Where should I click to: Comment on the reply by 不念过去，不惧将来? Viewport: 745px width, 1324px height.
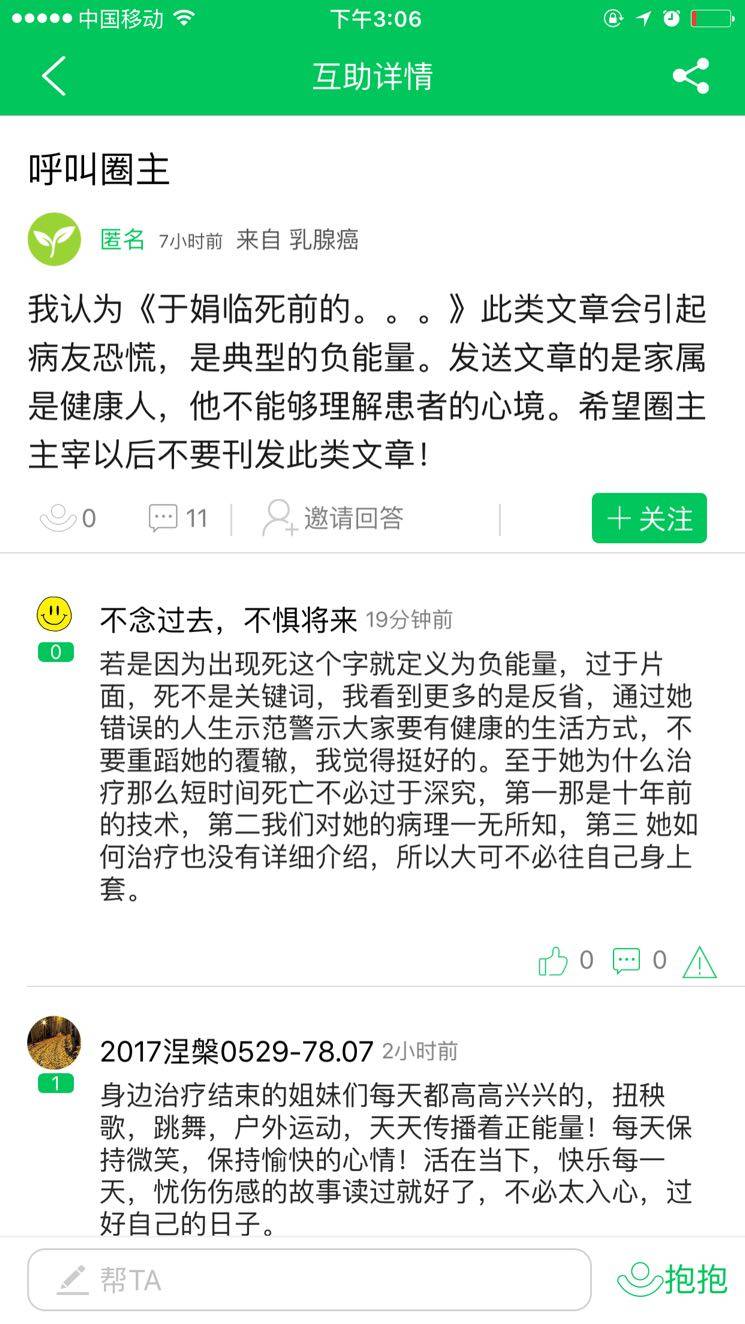point(638,961)
